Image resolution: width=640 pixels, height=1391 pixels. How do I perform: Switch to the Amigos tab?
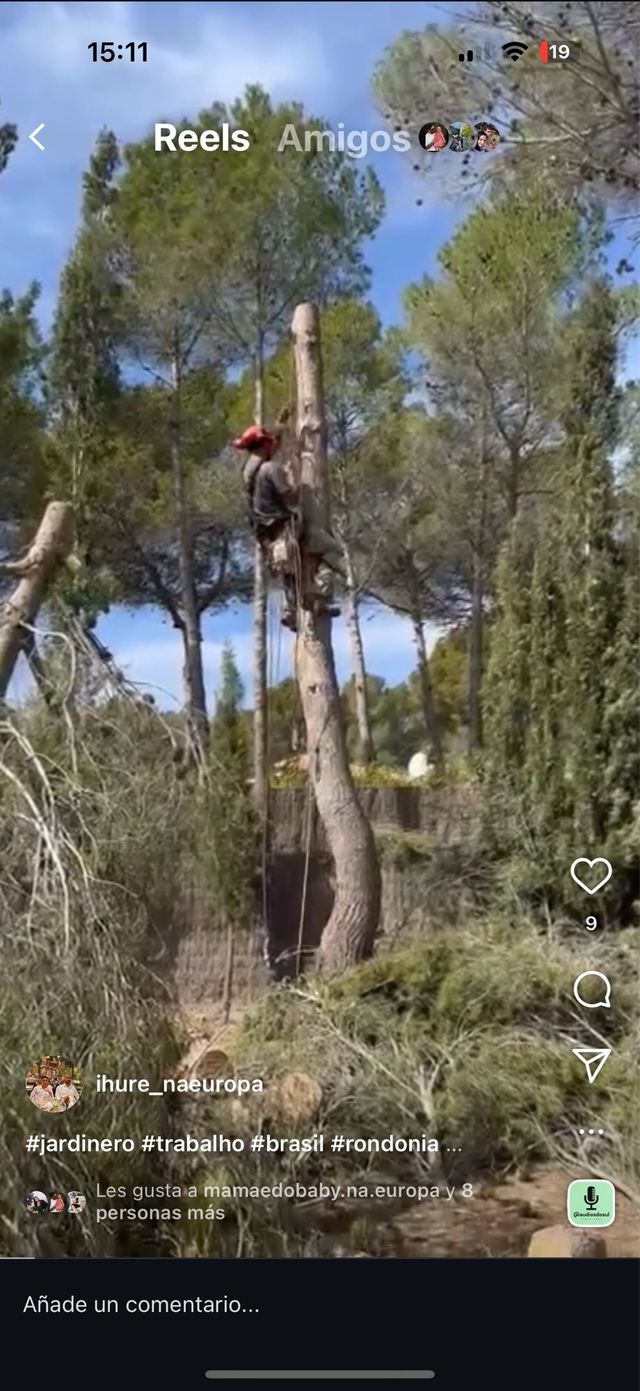pyautogui.click(x=343, y=139)
